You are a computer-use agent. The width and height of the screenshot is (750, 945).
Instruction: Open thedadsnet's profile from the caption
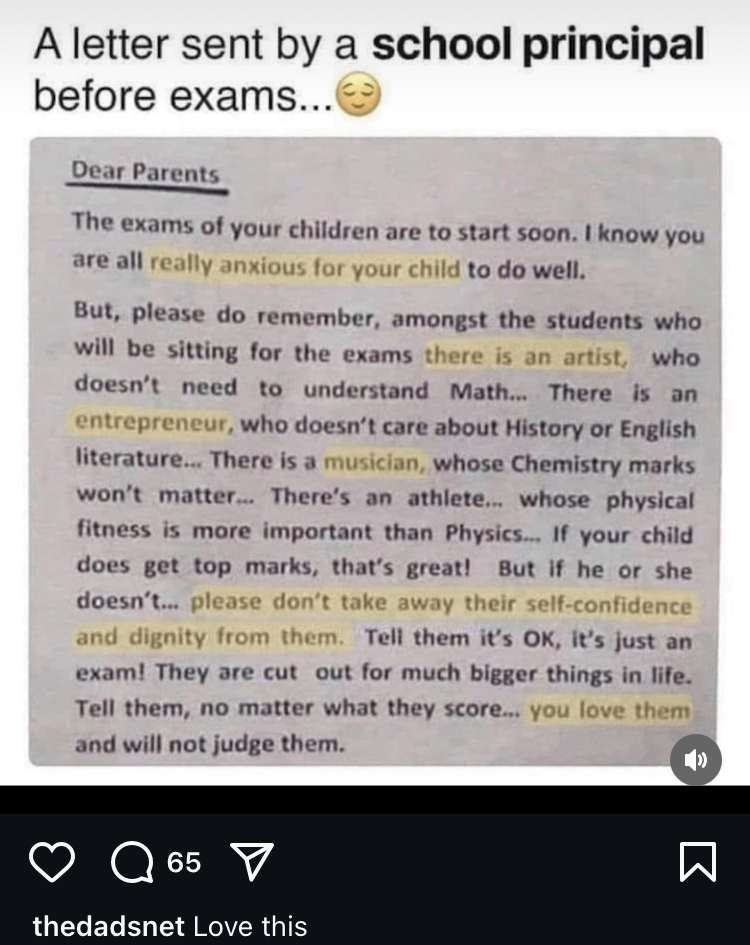pyautogui.click(x=108, y=926)
